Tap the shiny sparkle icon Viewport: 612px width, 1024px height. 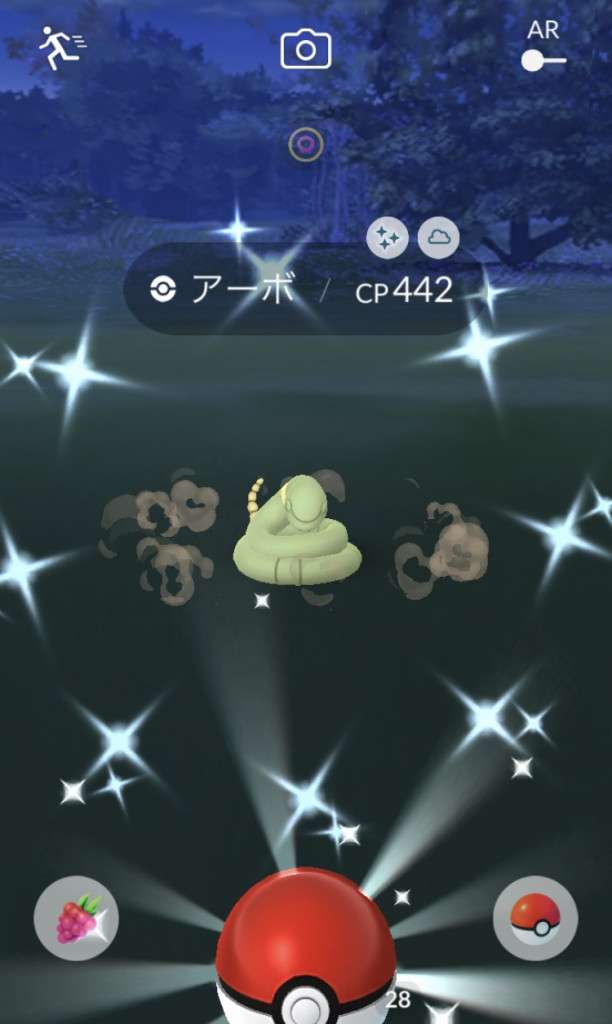click(x=387, y=239)
